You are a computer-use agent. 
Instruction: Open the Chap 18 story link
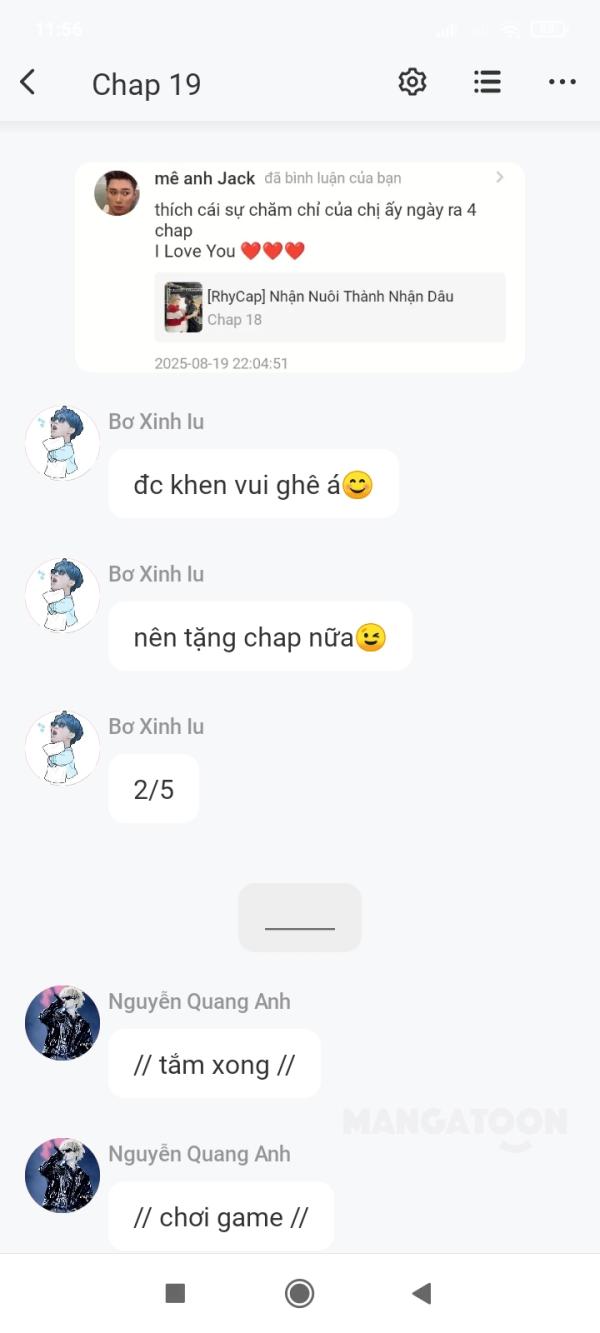pyautogui.click(x=335, y=307)
